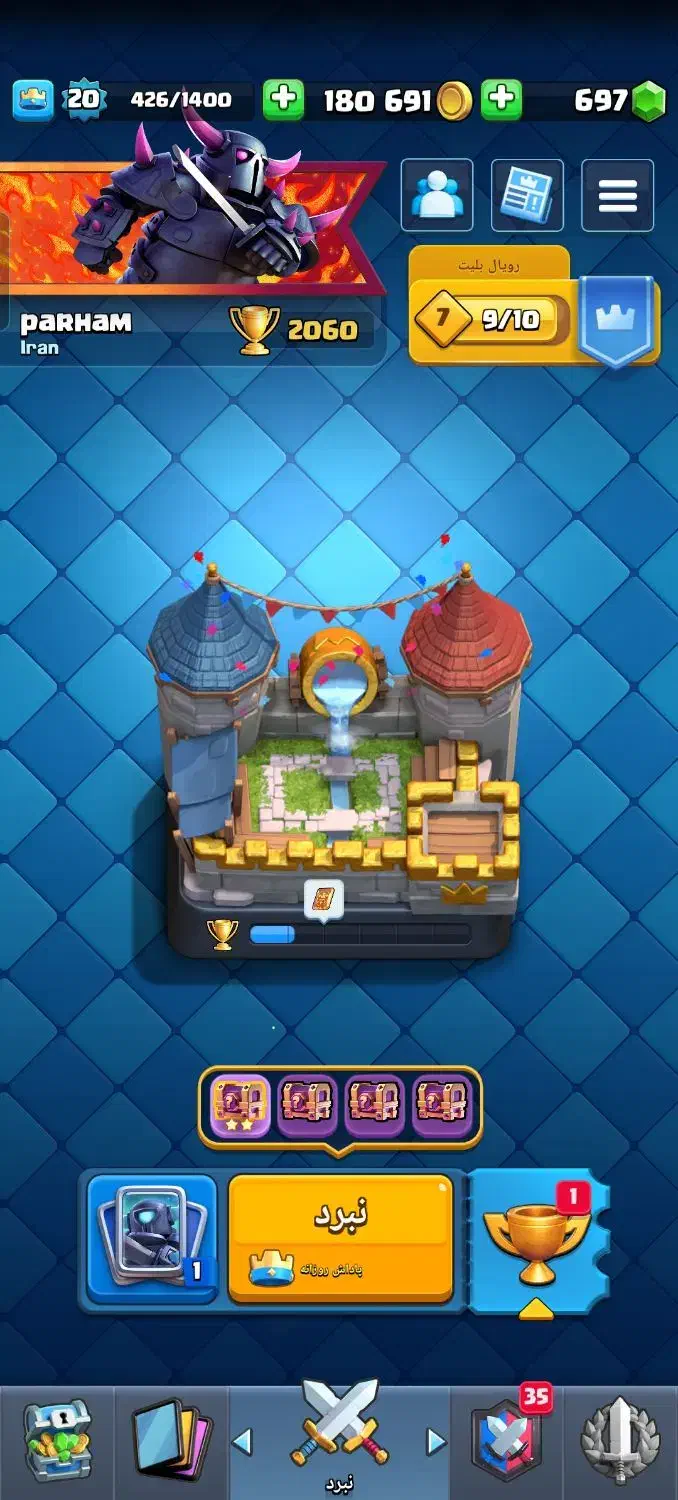
Task: Open the battle deck selector card
Action: (x=152, y=1237)
